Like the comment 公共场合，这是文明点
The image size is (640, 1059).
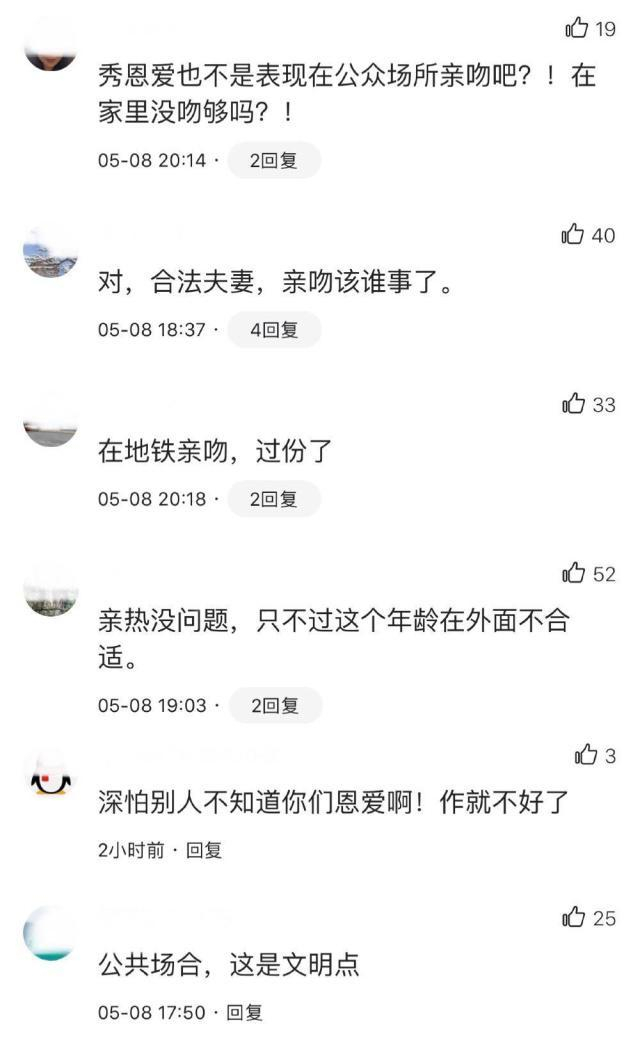click(x=573, y=917)
